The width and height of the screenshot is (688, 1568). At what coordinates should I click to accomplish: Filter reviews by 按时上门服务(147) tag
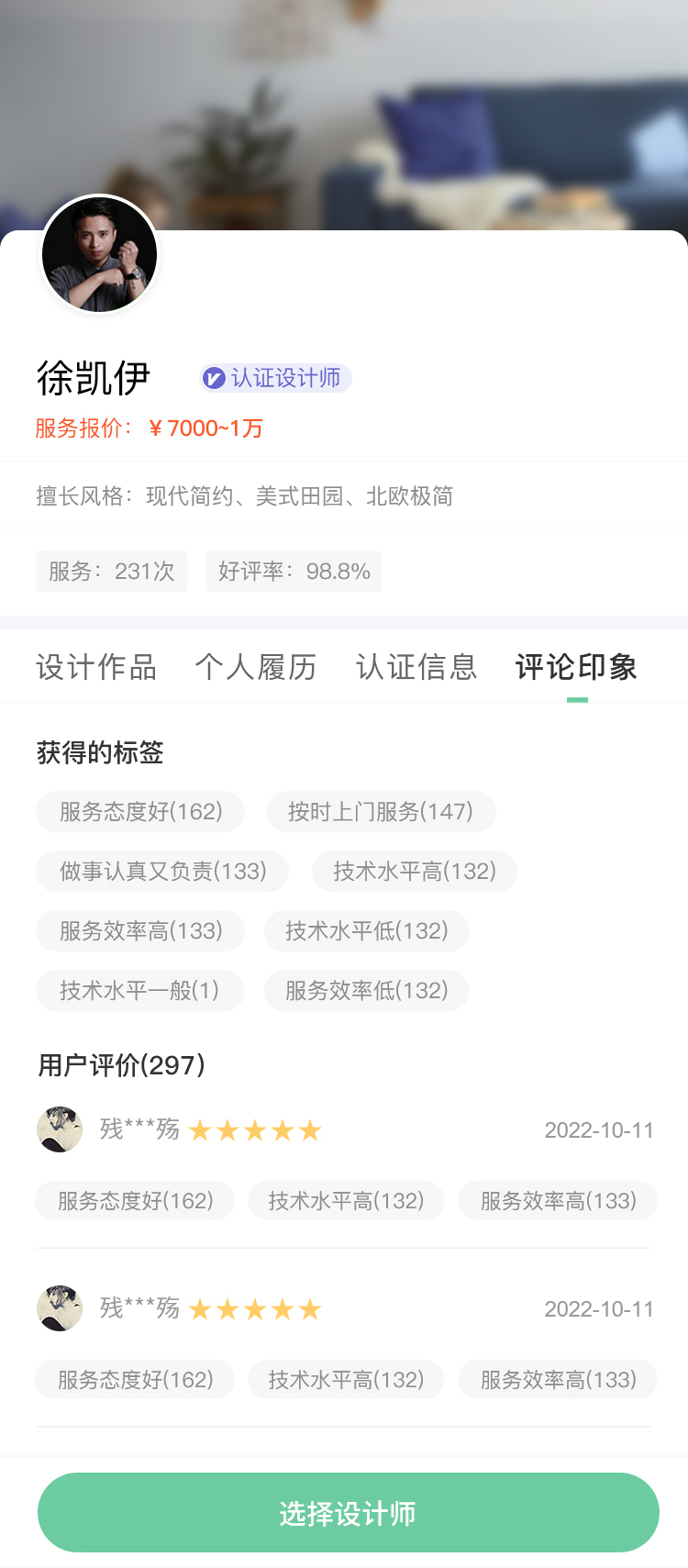click(381, 812)
